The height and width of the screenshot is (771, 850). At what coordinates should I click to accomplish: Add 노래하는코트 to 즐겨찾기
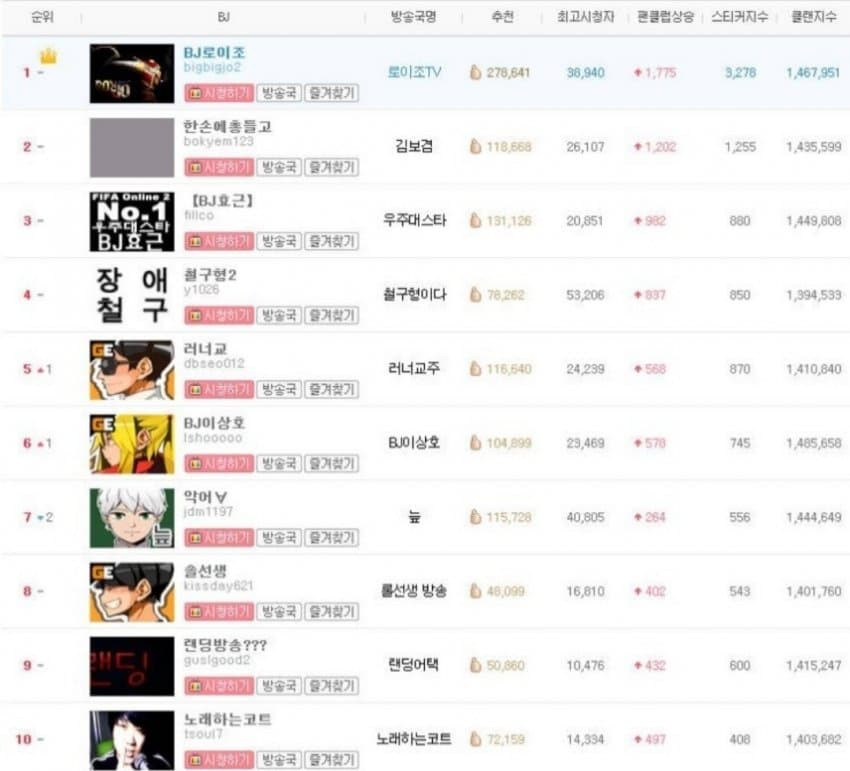click(330, 759)
